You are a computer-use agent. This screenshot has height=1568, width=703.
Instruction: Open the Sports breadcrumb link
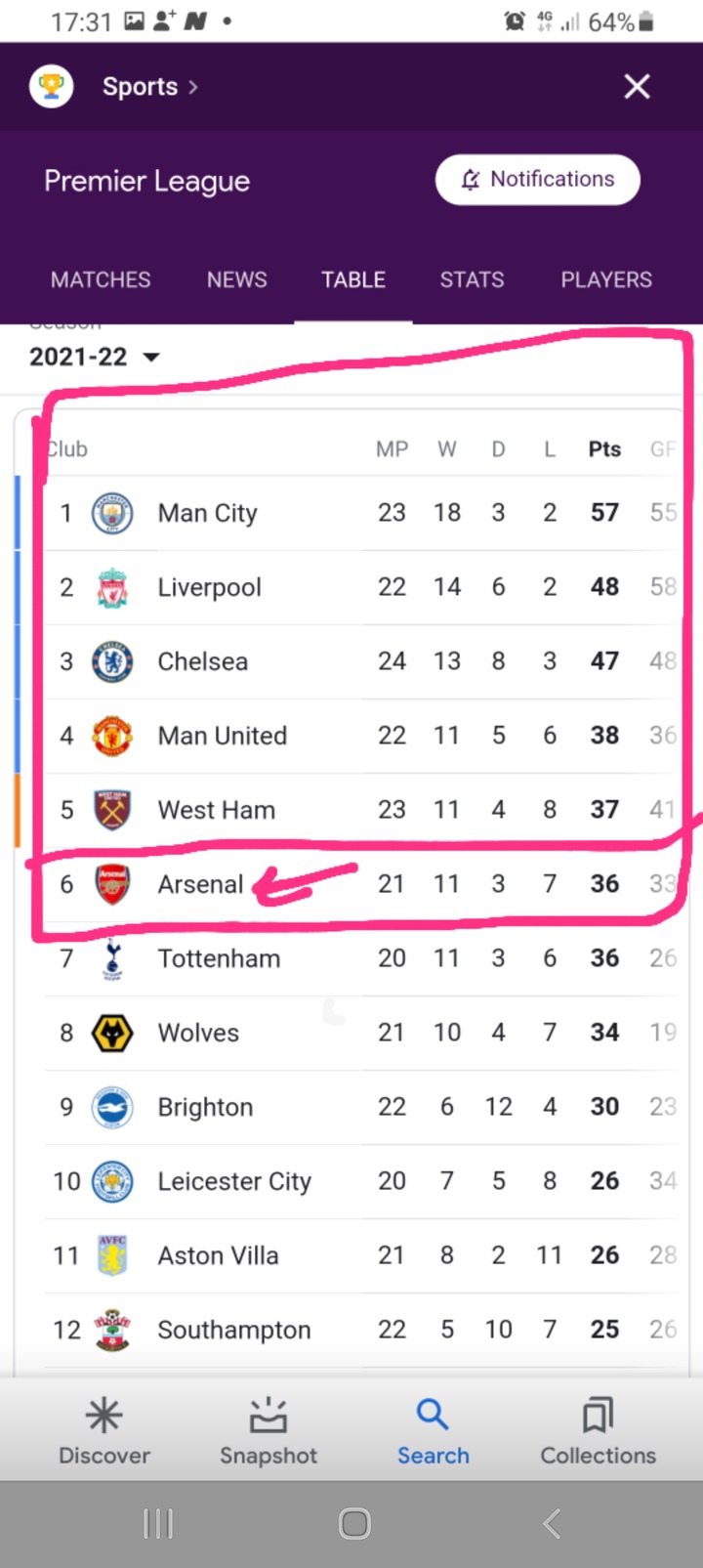150,87
